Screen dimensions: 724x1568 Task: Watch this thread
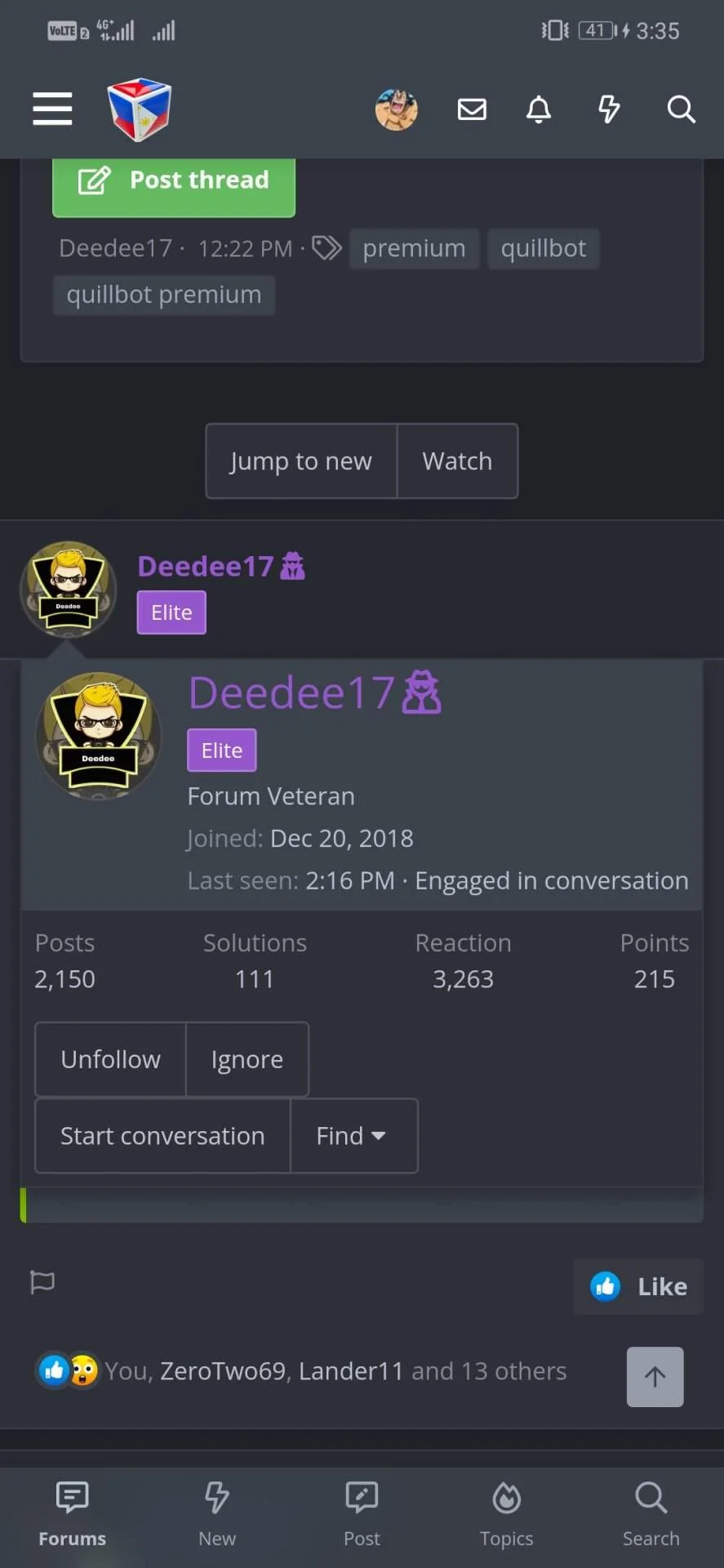pyautogui.click(x=457, y=461)
